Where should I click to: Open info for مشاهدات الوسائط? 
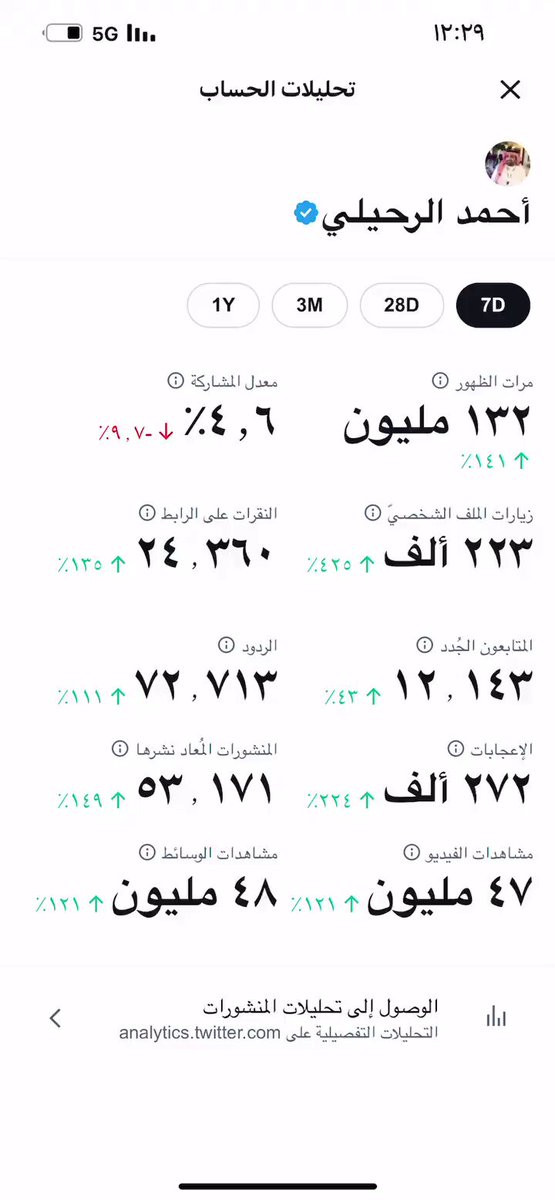click(146, 852)
